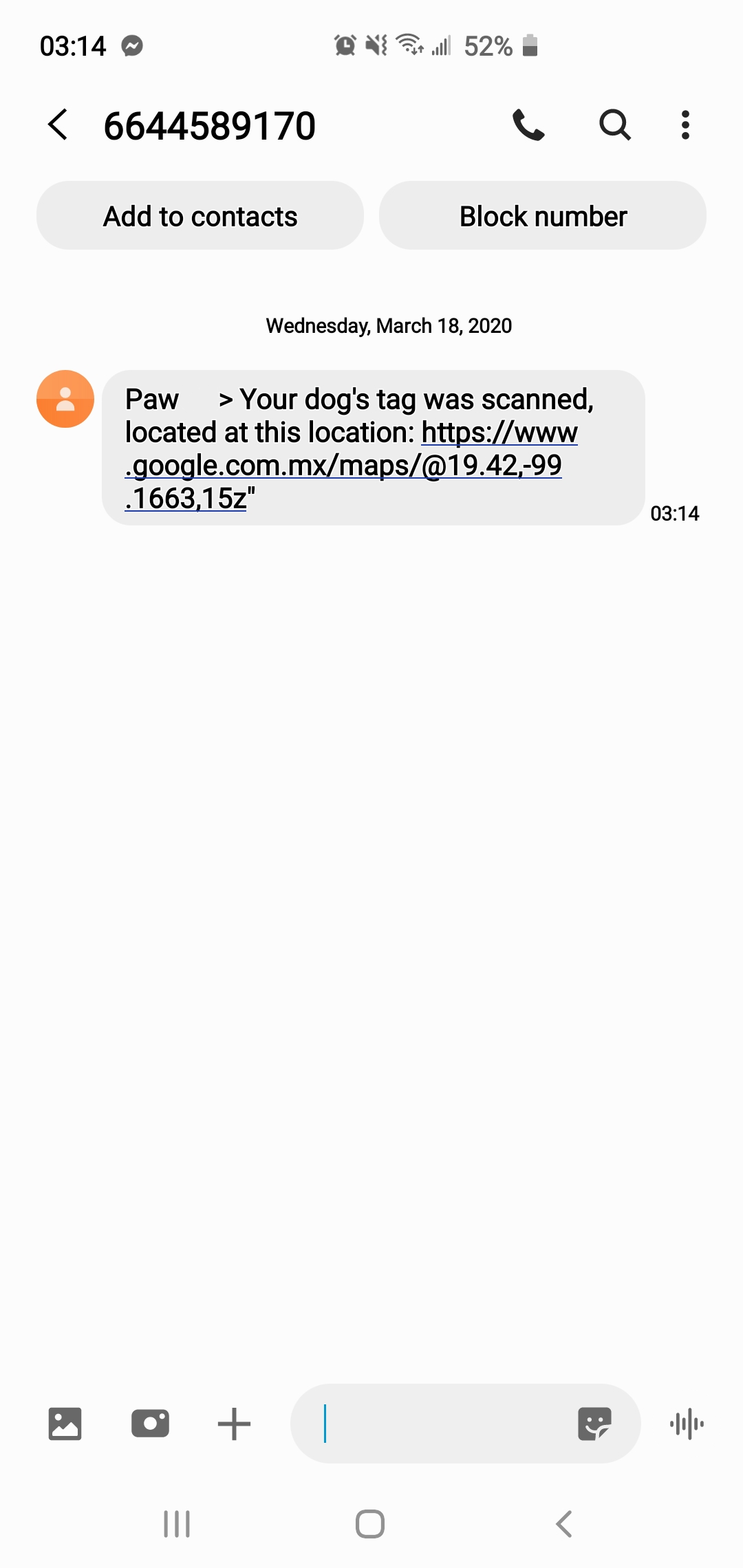Call 6644589170 with the phone icon
The height and width of the screenshot is (1568, 743).
[x=528, y=125]
